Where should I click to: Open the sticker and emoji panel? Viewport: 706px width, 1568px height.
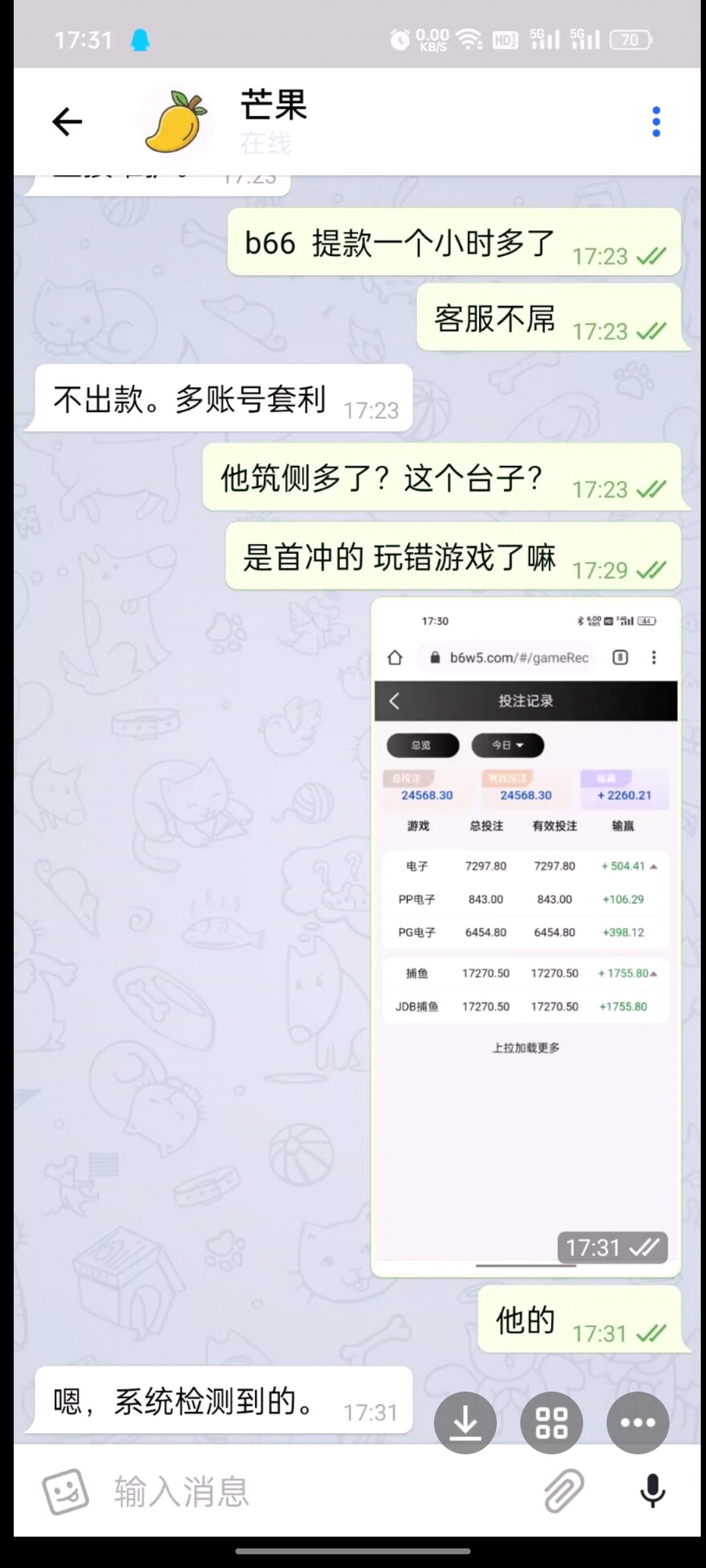click(65, 1492)
